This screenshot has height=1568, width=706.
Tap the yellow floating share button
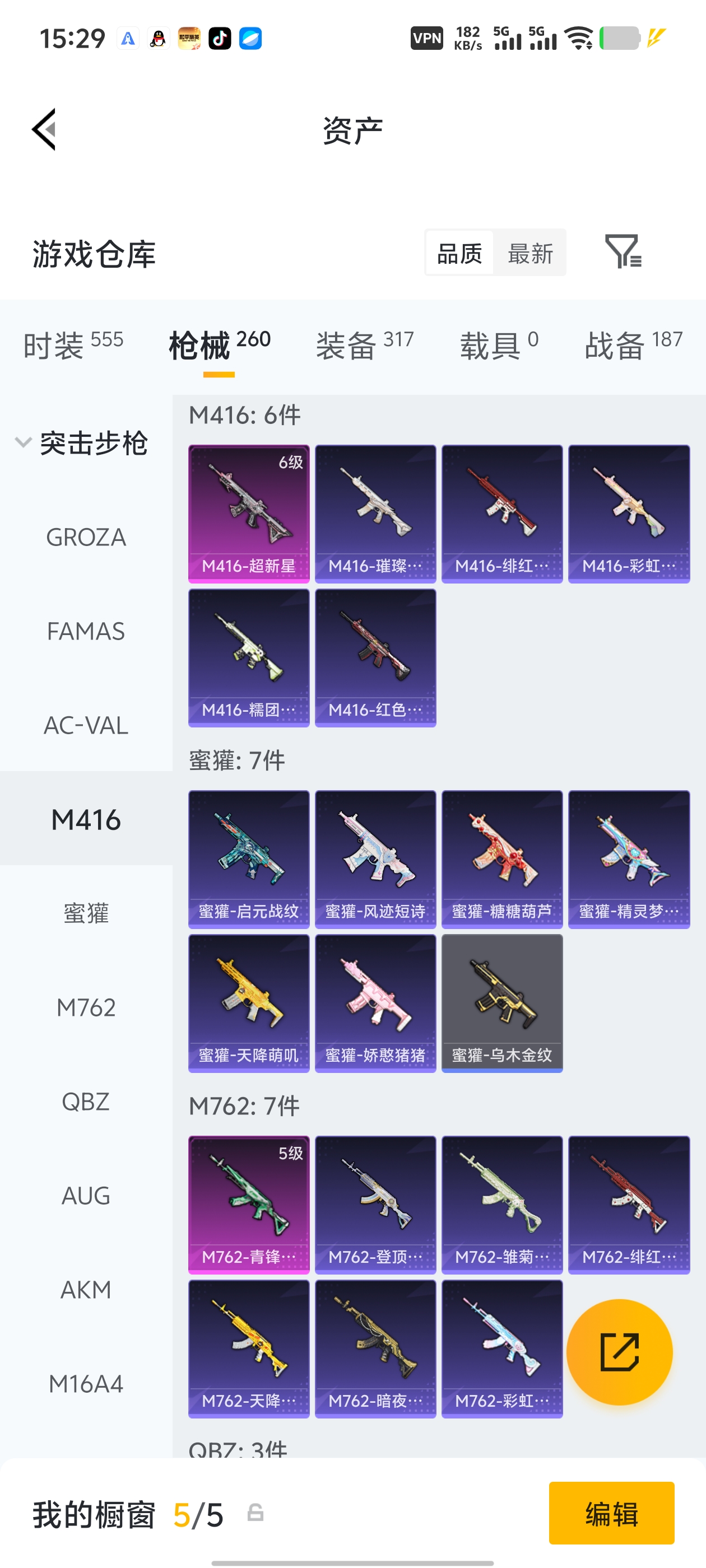click(x=620, y=1352)
